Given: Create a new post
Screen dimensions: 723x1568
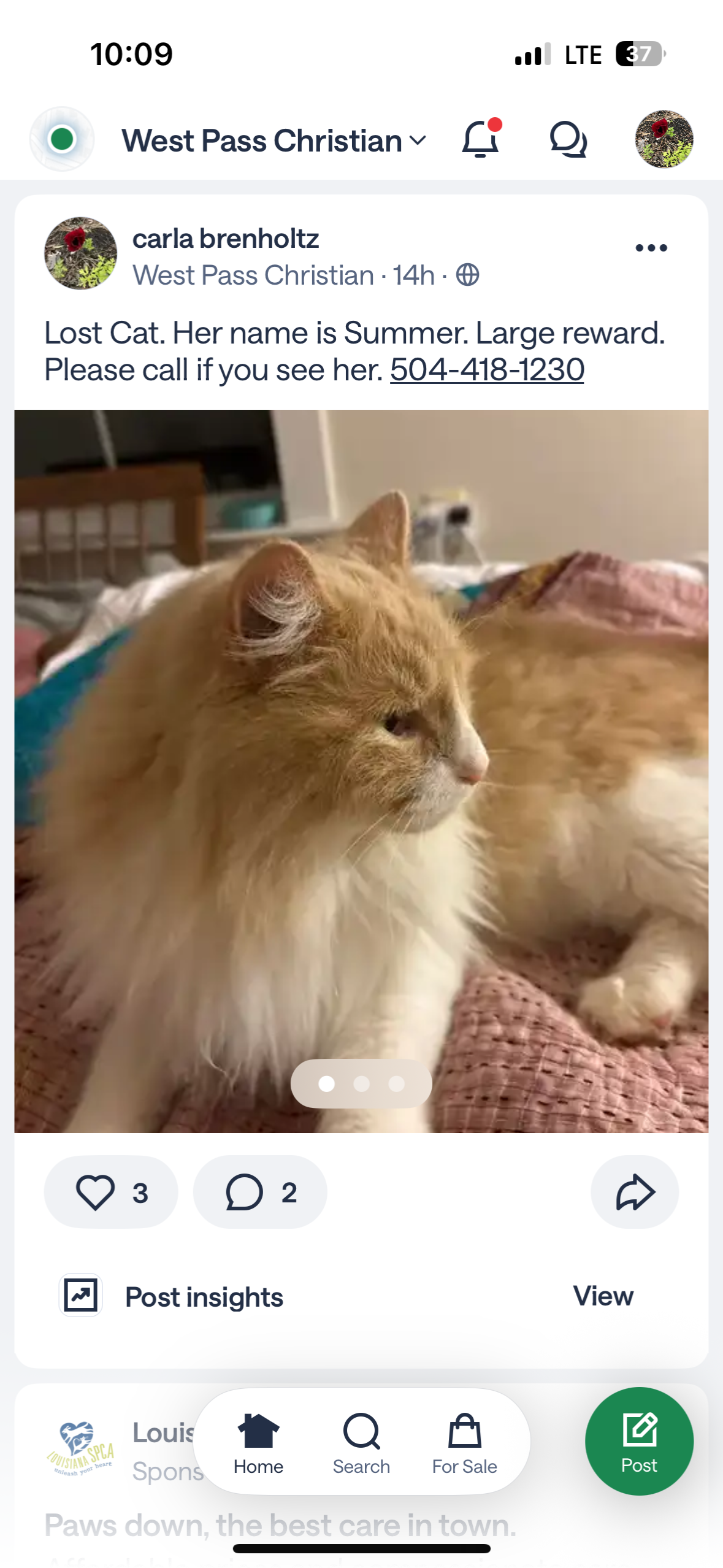Looking at the screenshot, I should coord(639,1441).
